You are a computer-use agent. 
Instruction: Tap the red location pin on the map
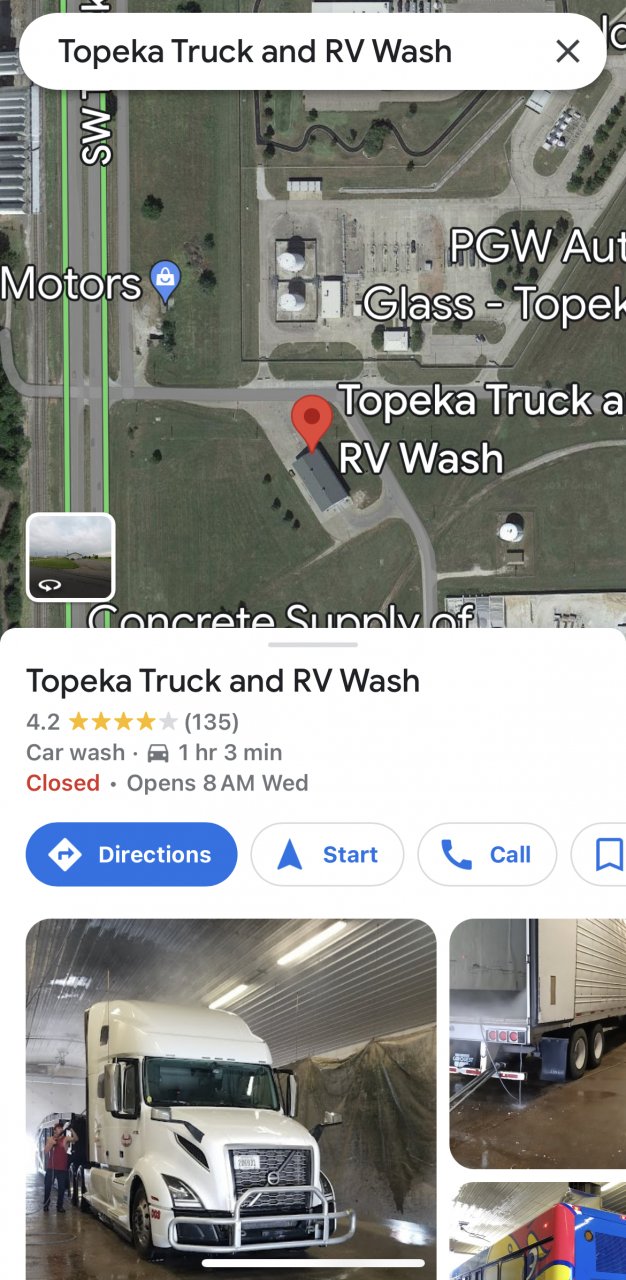[312, 422]
